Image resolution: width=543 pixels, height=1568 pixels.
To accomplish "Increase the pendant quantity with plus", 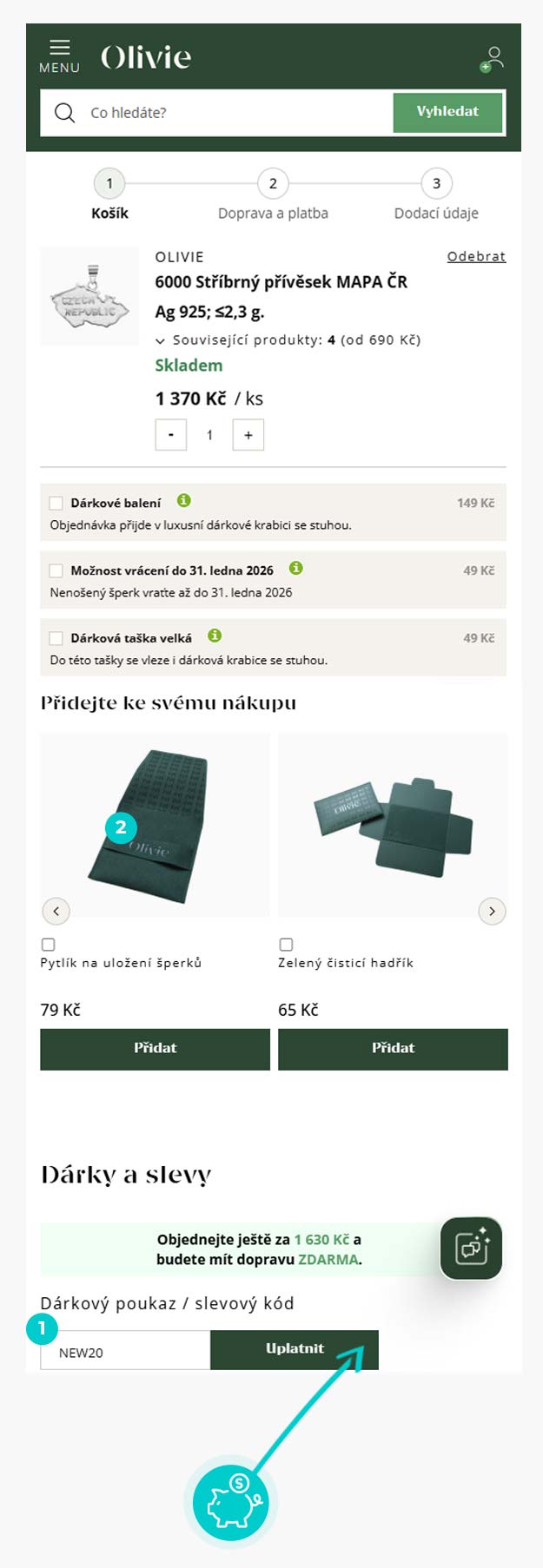I will [248, 435].
